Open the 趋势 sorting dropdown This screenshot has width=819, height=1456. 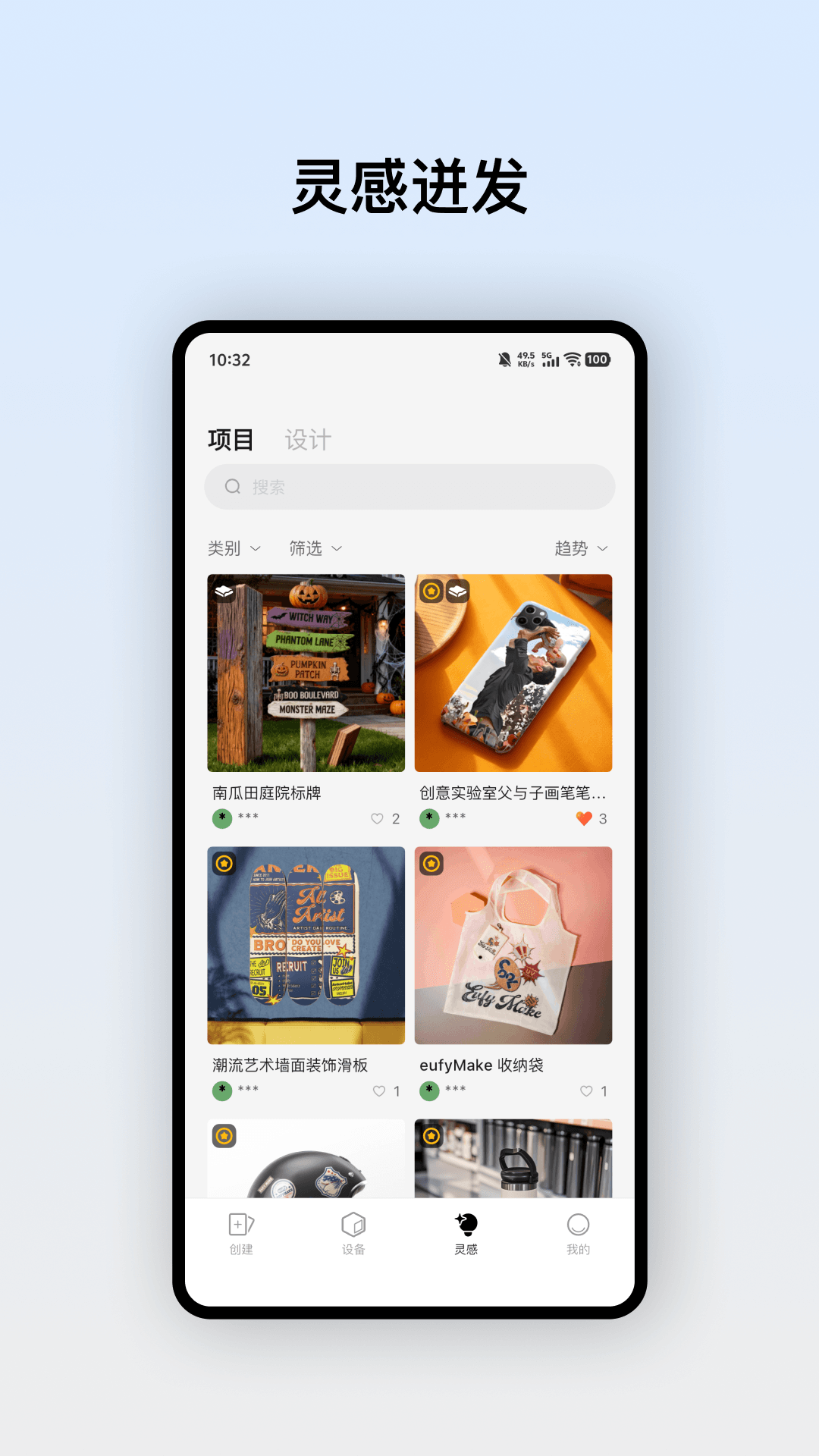pos(580,548)
